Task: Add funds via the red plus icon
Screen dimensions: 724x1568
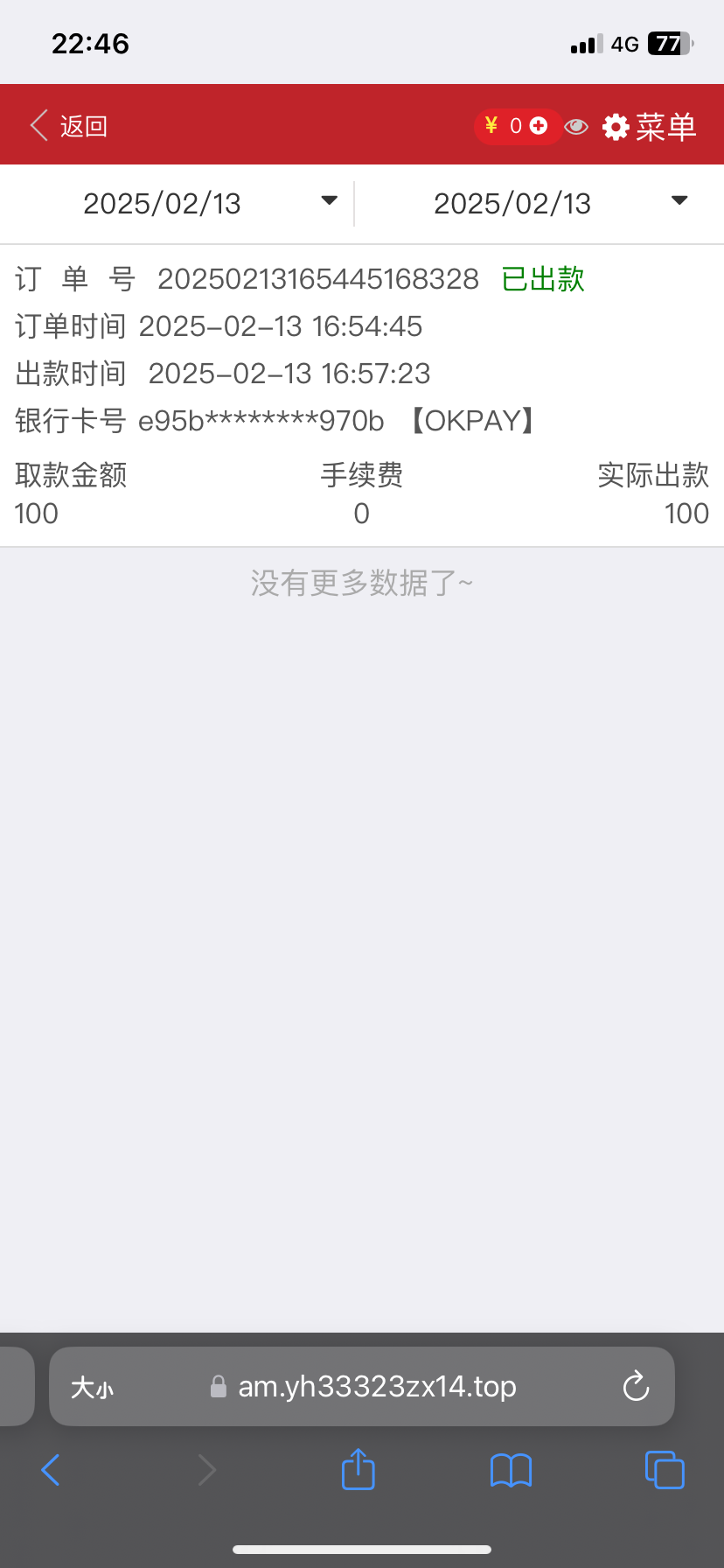Action: [x=539, y=126]
